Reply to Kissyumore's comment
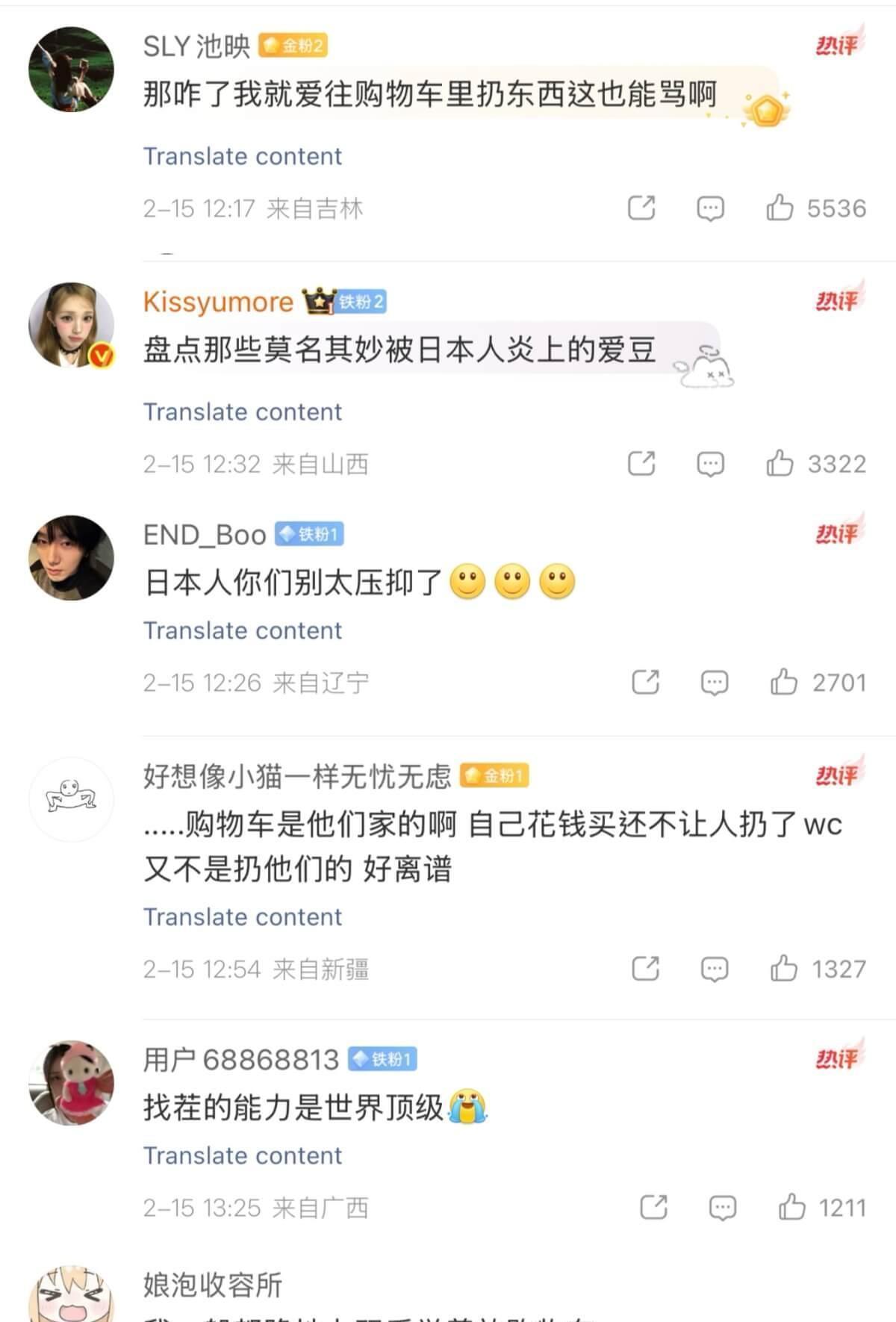896x1322 pixels. 709,463
